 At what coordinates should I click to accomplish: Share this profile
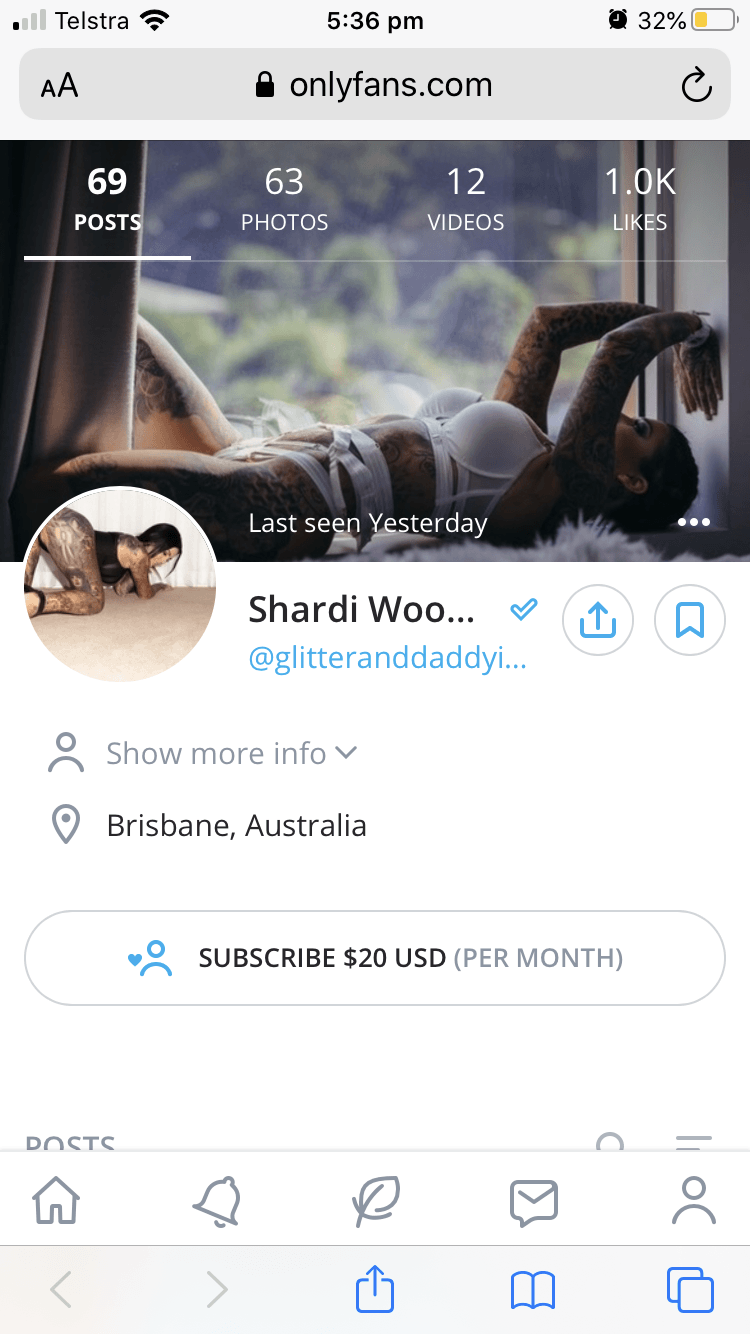(597, 621)
